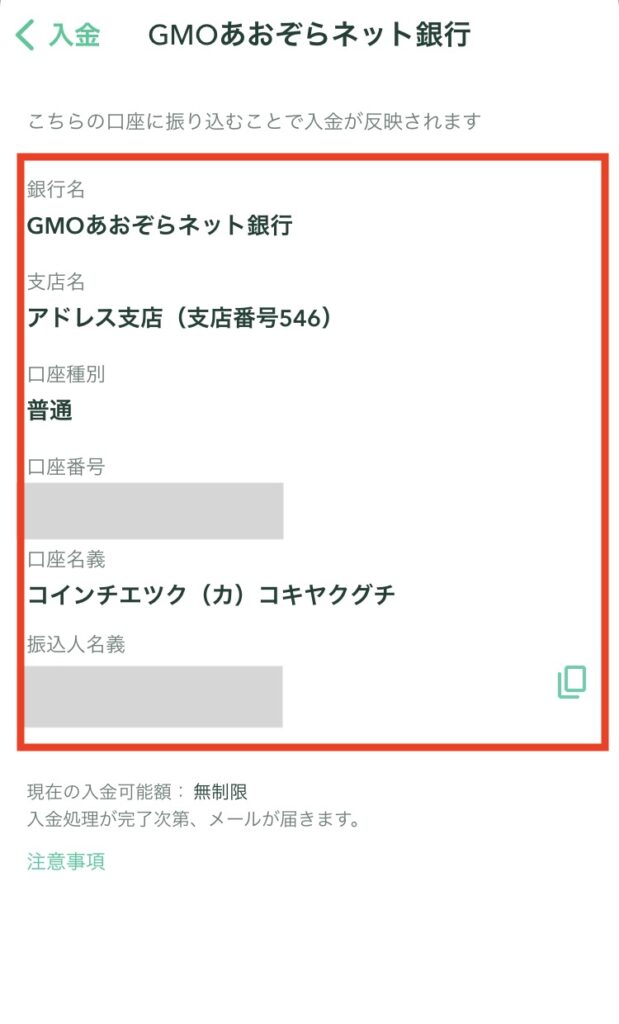Copy the 振込人名義 value
Screen dimensions: 619x1024
tap(572, 682)
